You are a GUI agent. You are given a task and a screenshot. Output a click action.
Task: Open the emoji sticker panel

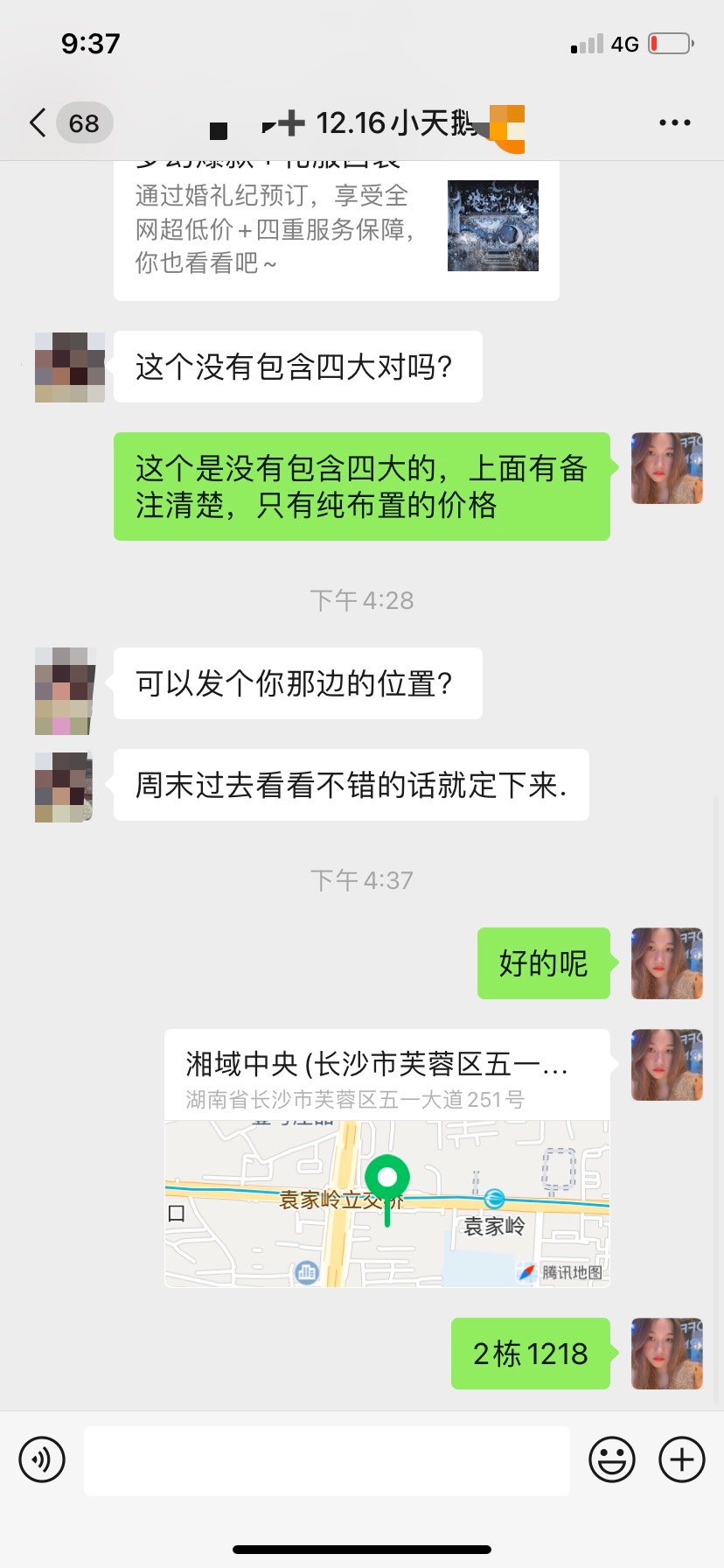[611, 1459]
